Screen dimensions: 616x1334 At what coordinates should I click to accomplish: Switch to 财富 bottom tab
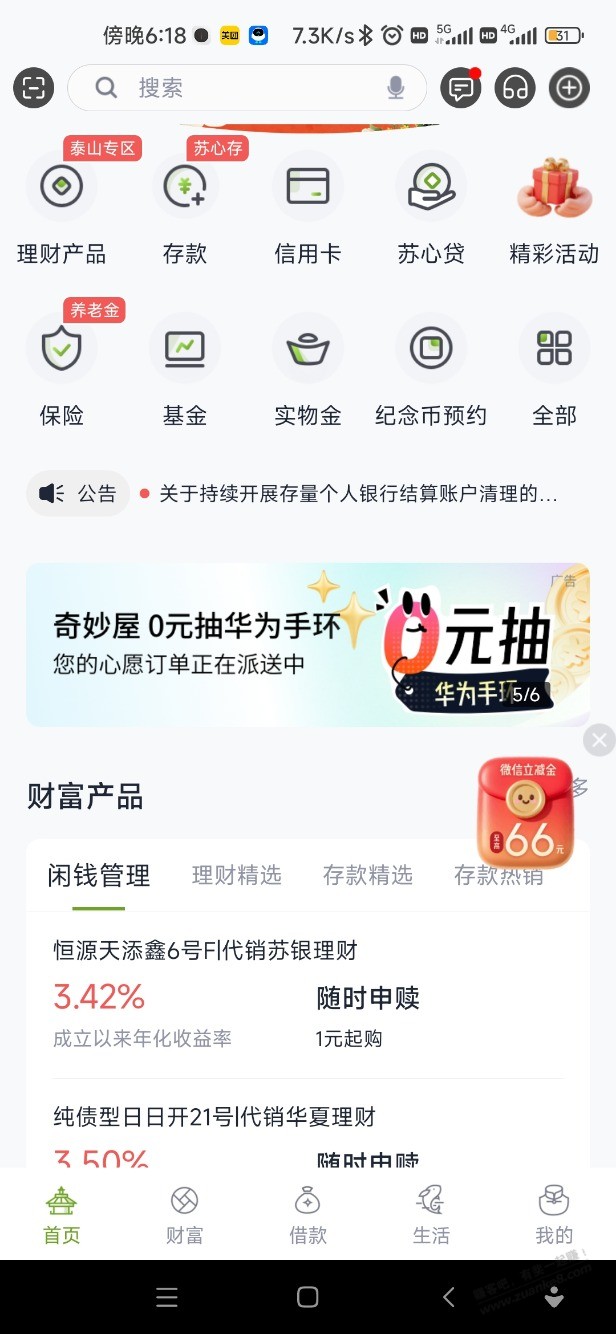184,1215
